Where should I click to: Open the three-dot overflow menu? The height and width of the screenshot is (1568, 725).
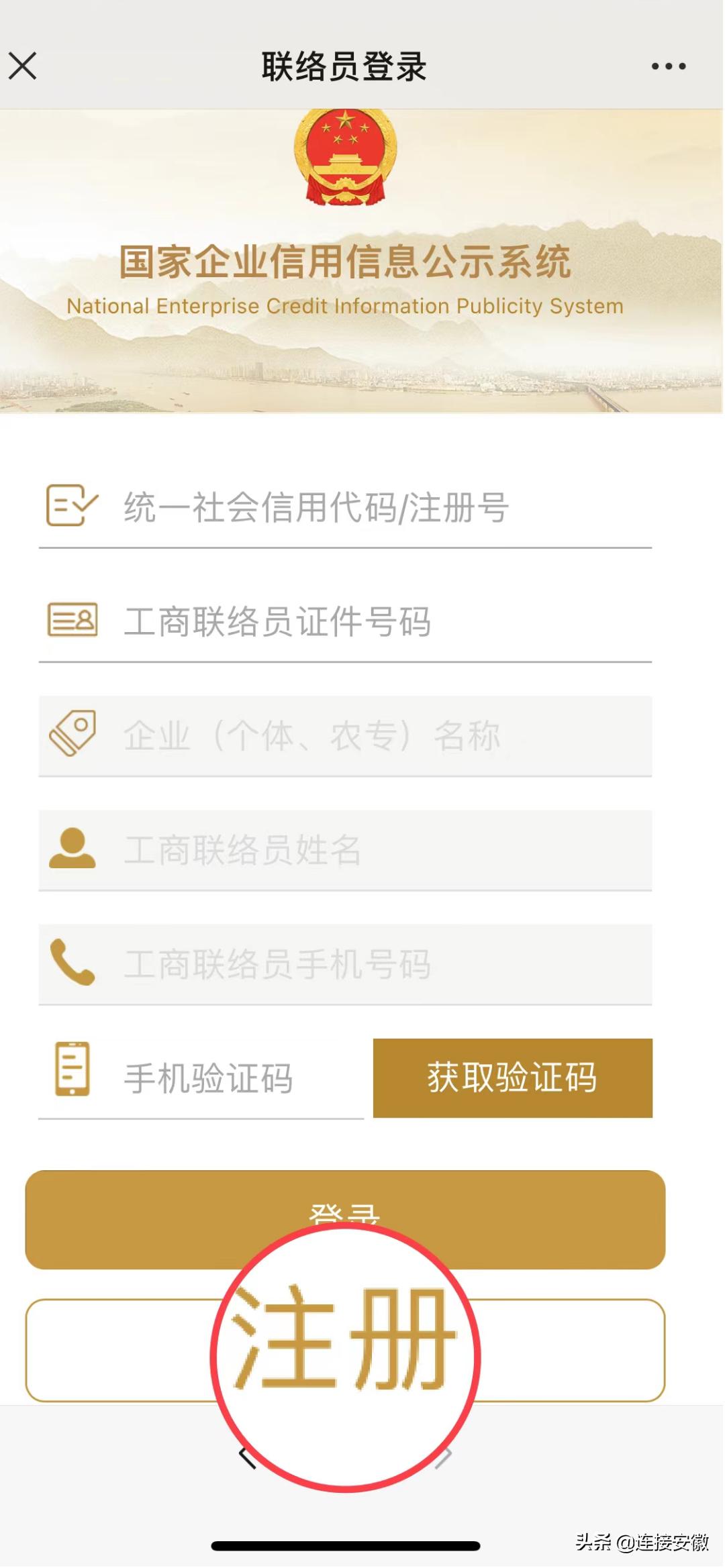(668, 66)
